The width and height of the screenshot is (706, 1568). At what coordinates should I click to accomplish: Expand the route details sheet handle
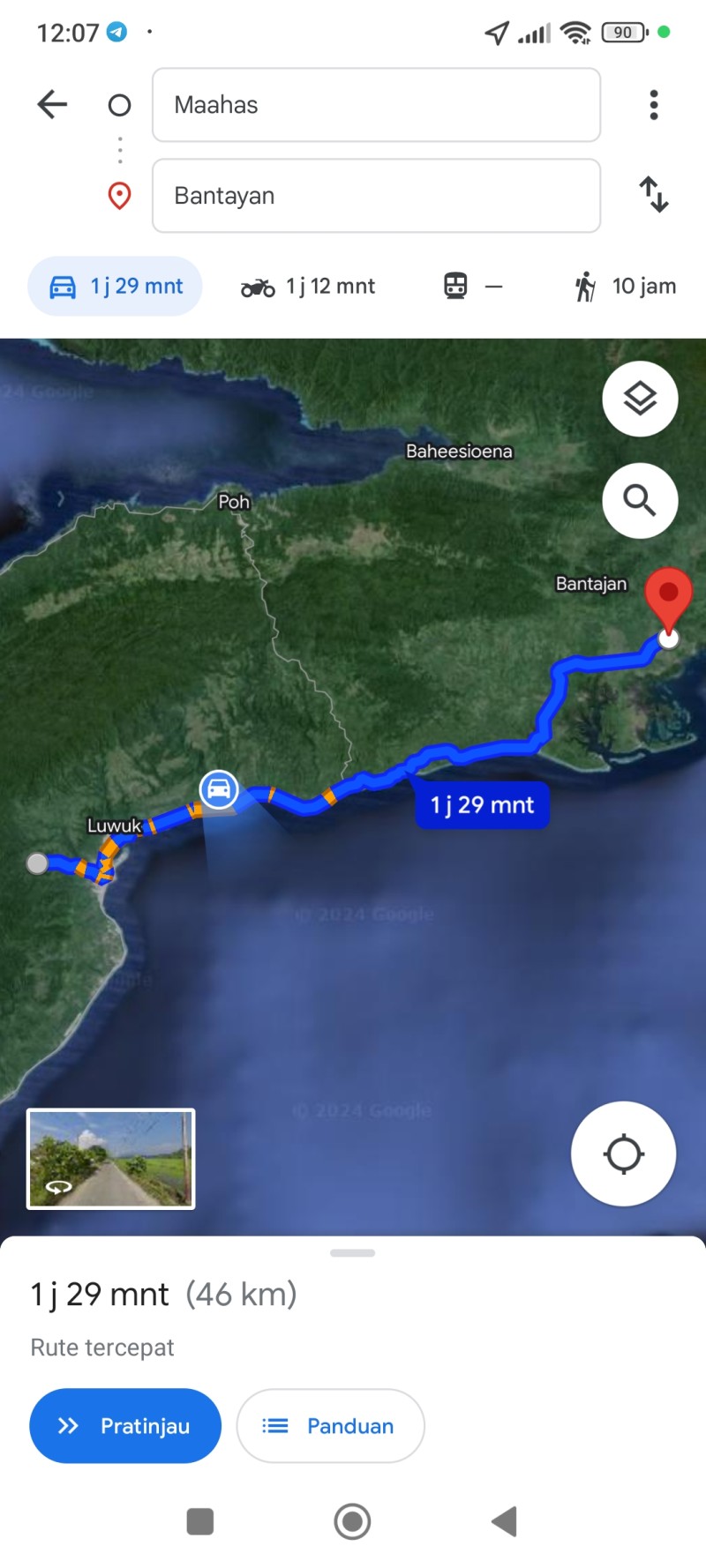(353, 1252)
